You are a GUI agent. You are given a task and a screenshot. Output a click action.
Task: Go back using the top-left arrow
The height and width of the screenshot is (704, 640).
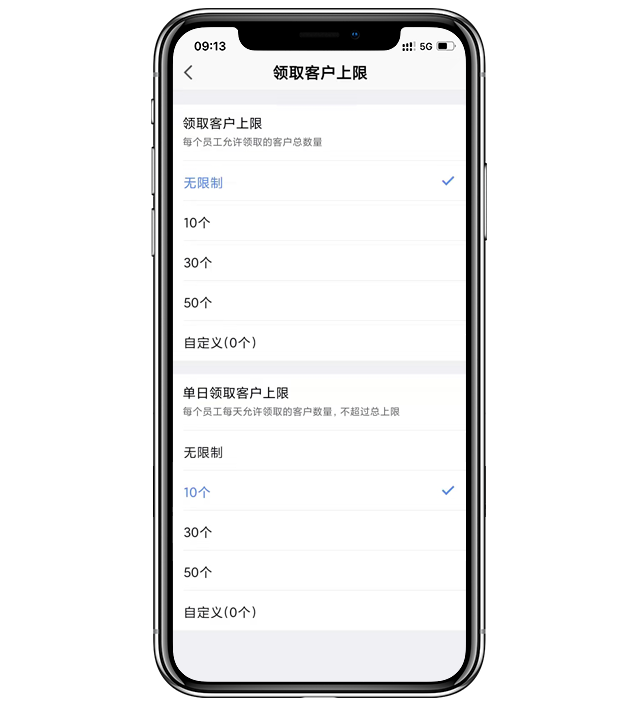click(189, 73)
